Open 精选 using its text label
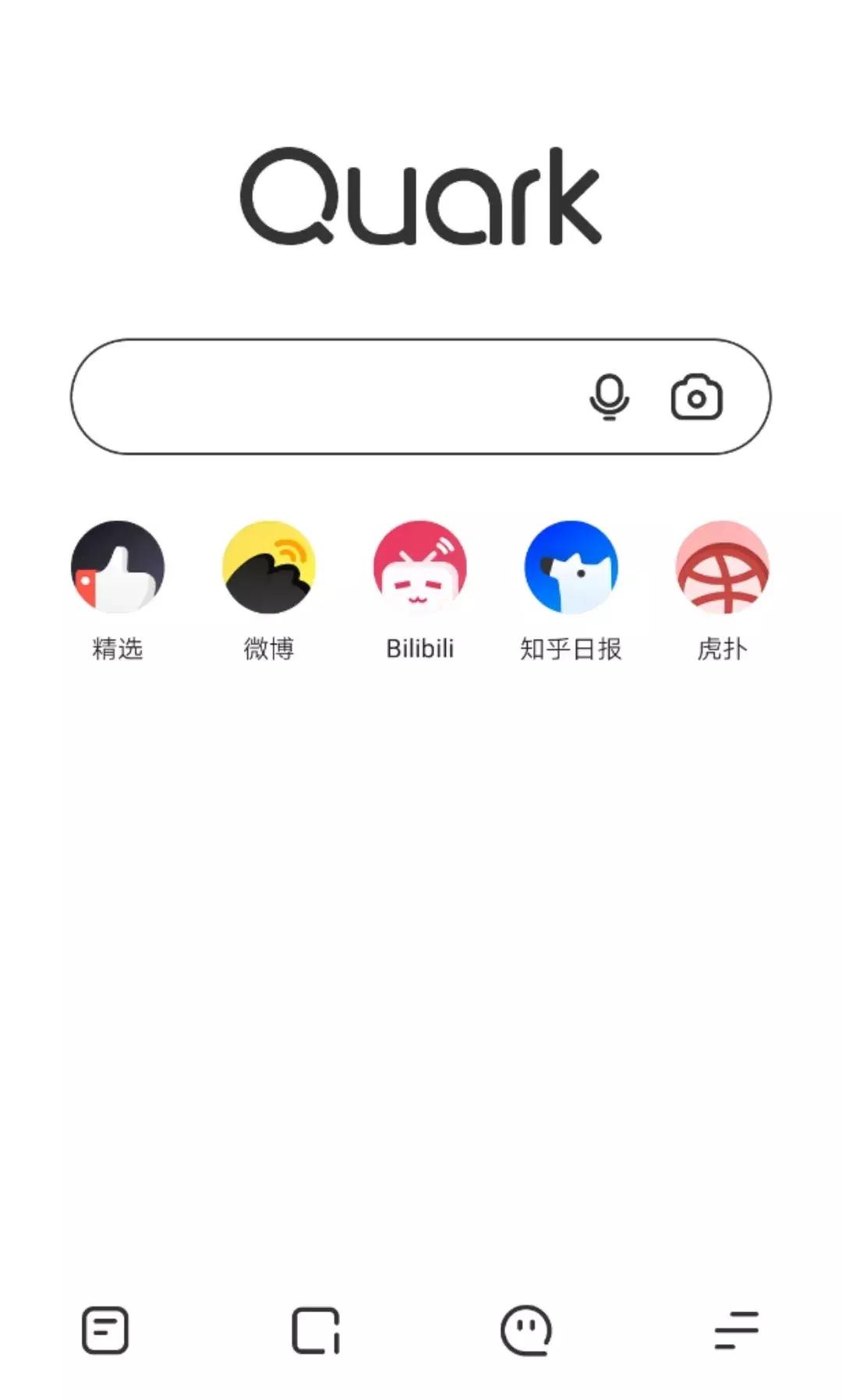Viewport: 842px width, 1400px height. coord(118,648)
